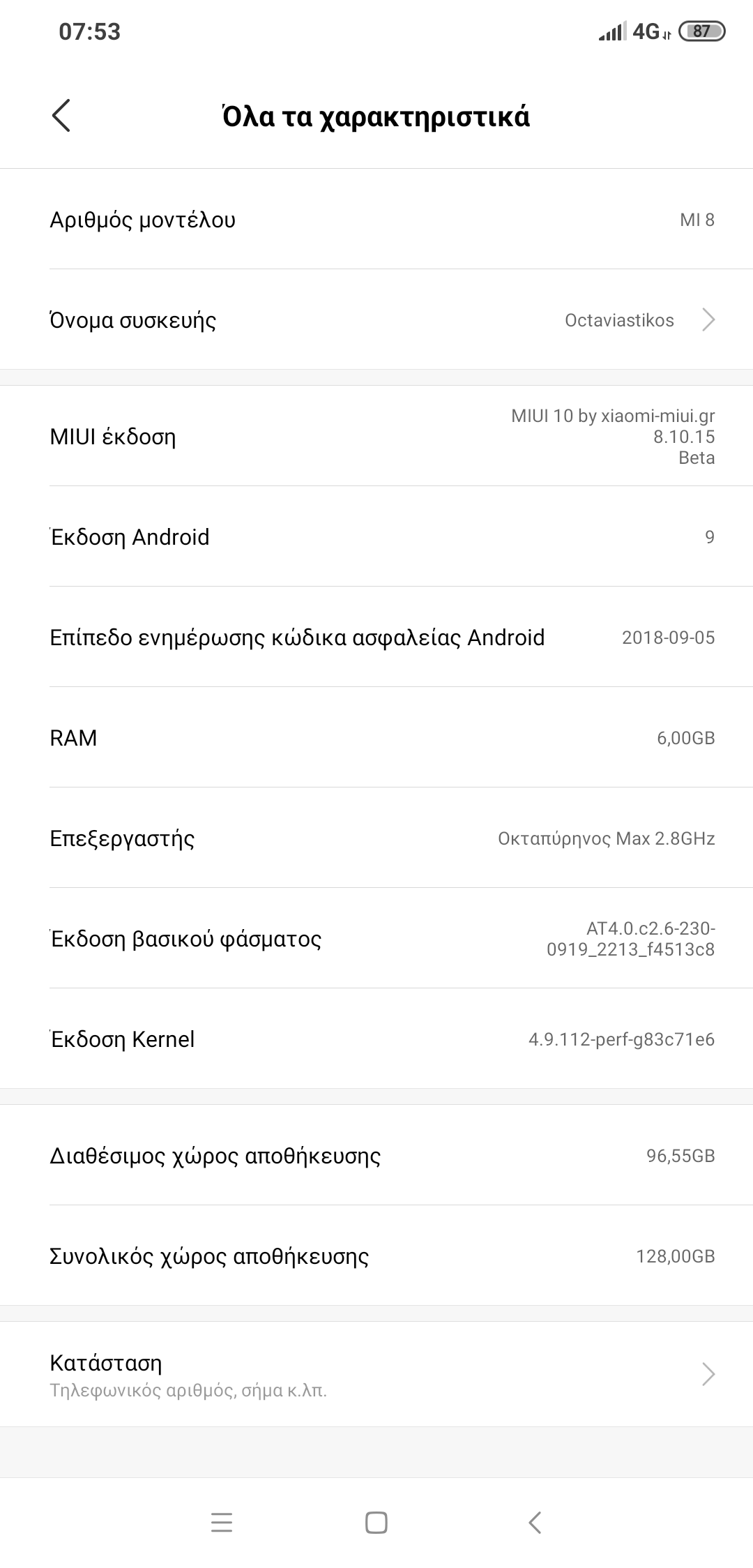Go back using the header arrow
The width and height of the screenshot is (753, 1568).
point(61,115)
